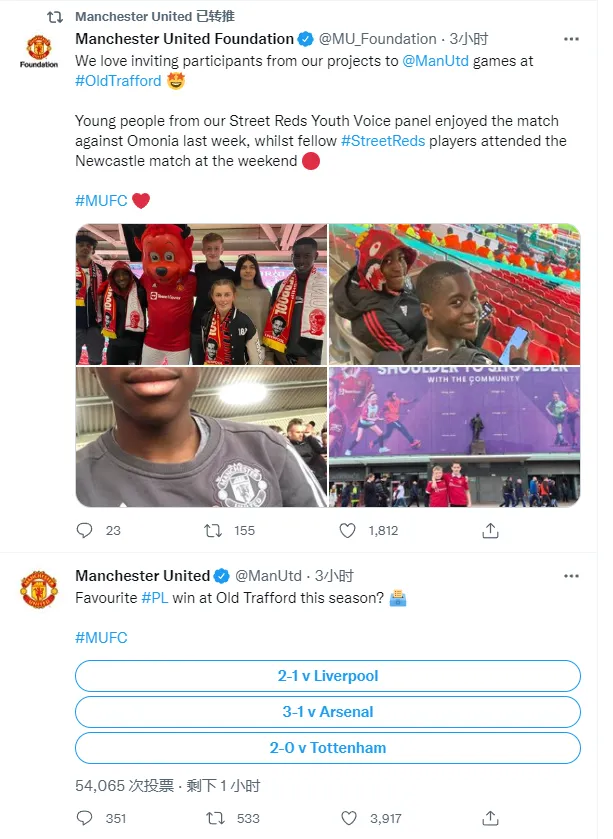Open the #OldTrafford hashtag

[x=118, y=81]
